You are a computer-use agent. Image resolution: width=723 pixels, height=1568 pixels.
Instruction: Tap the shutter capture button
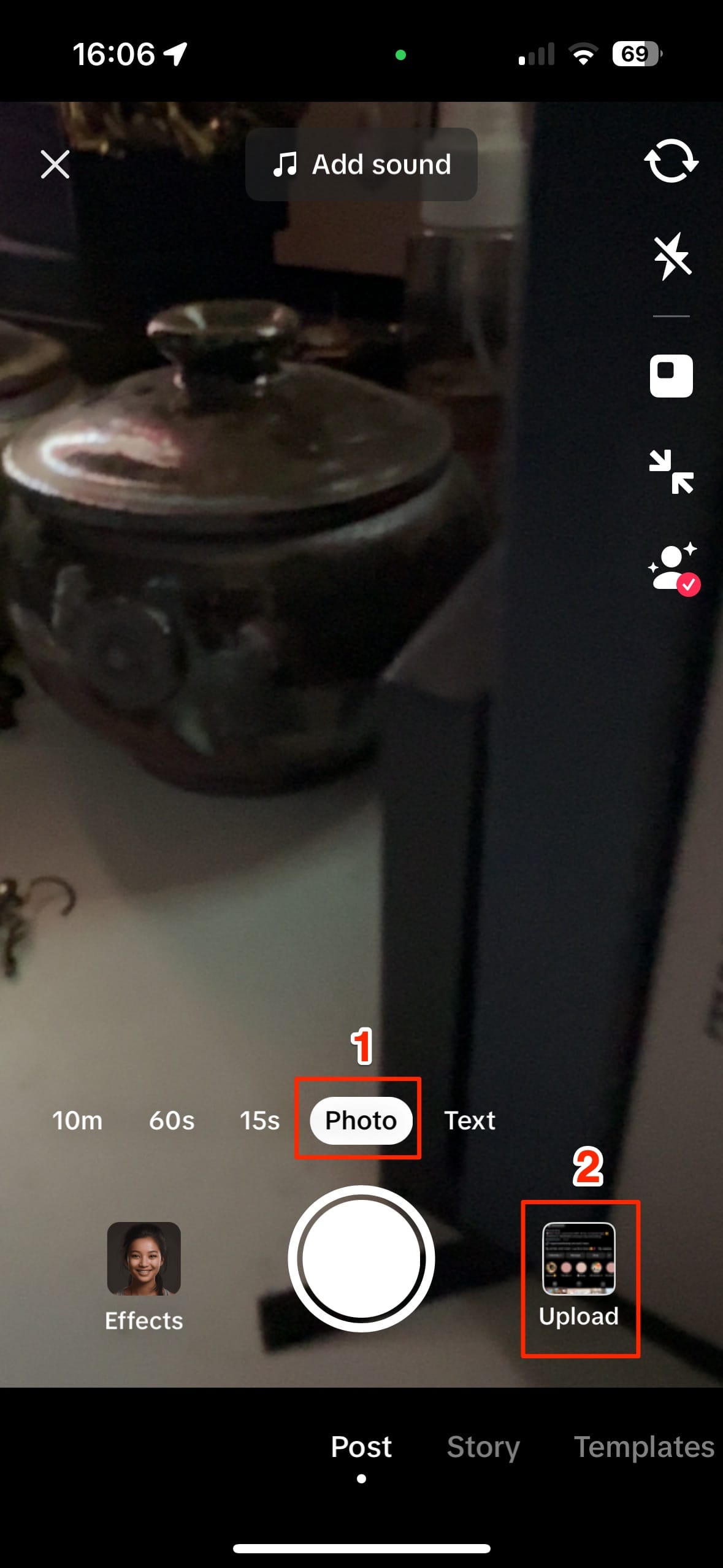pyautogui.click(x=361, y=1258)
